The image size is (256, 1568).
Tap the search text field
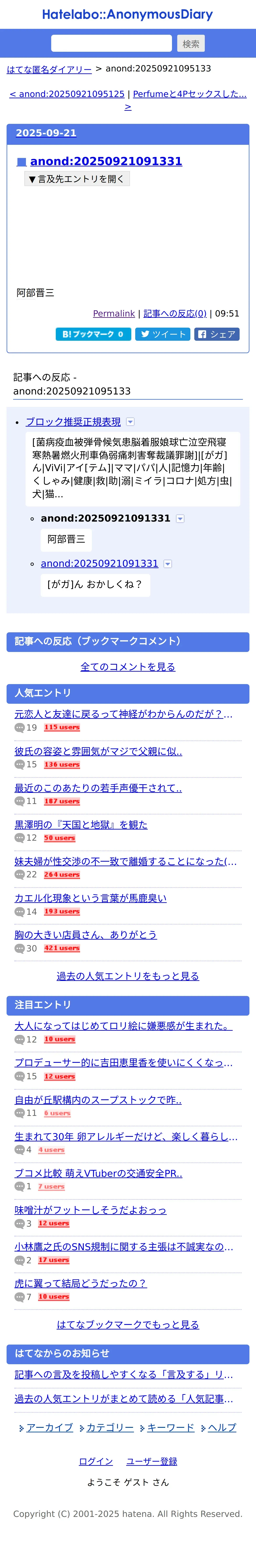[x=112, y=43]
